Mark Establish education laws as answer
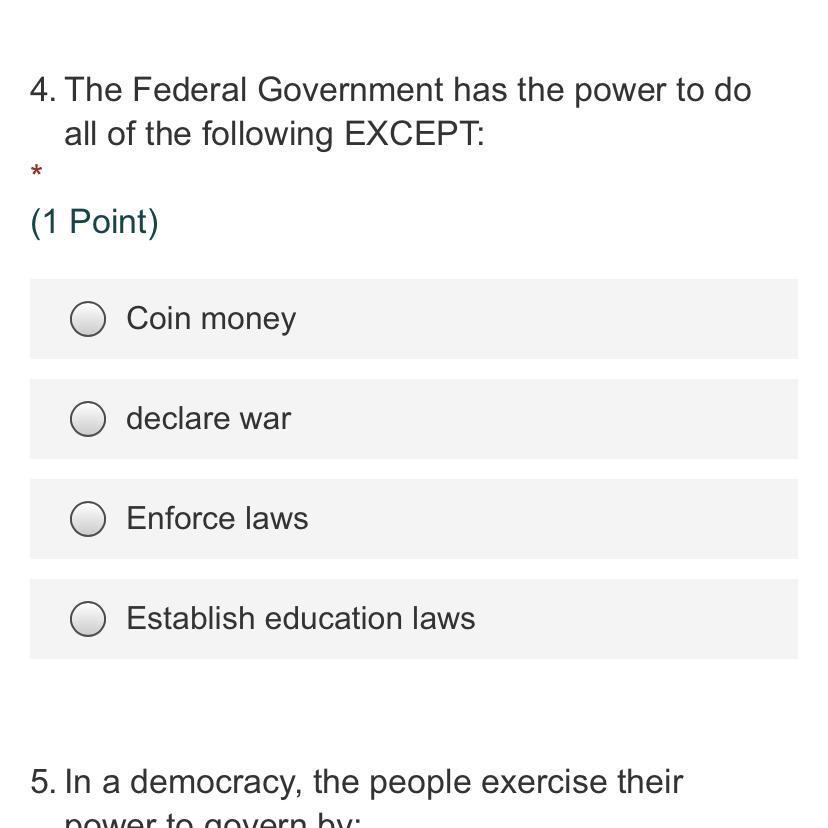This screenshot has height=828, width=828. tap(89, 619)
